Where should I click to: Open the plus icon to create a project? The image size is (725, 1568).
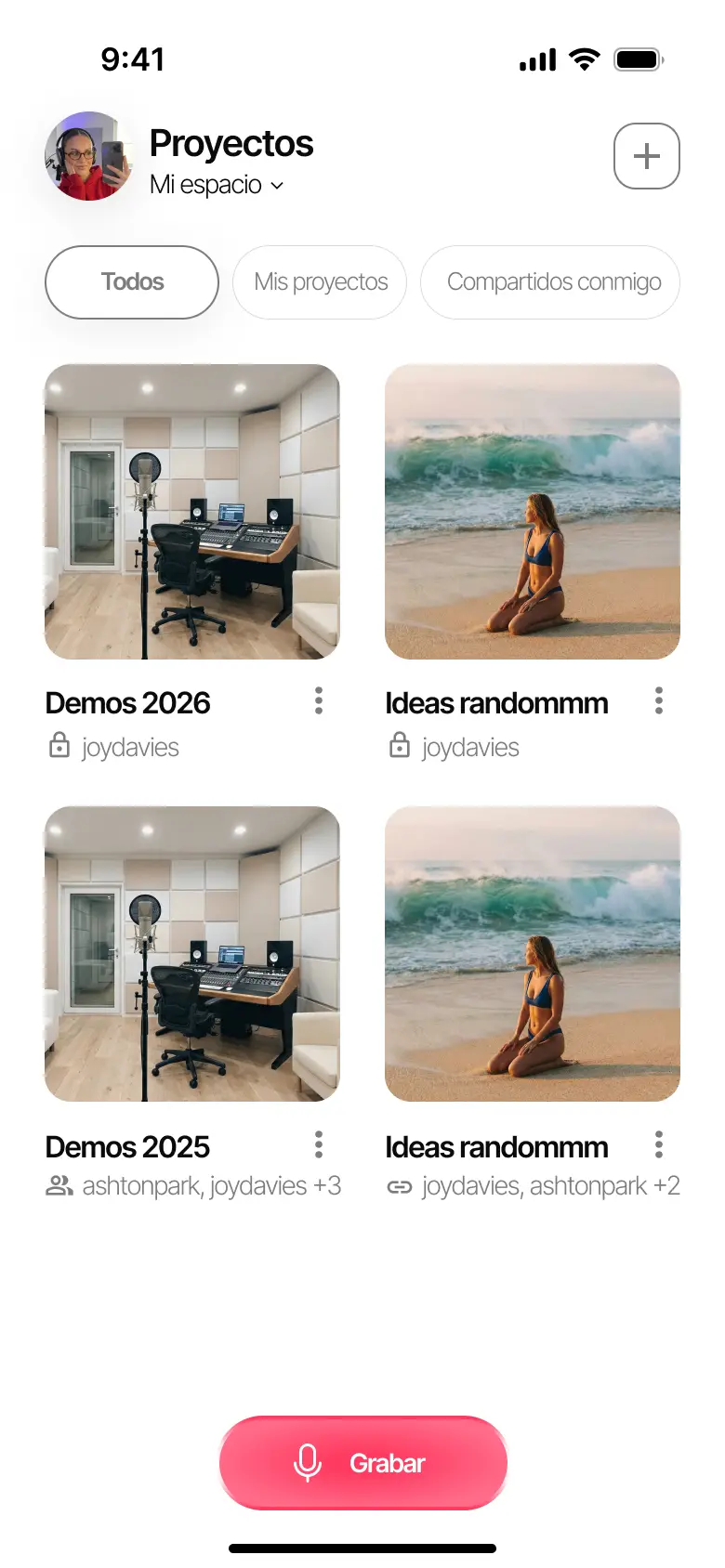click(x=646, y=156)
